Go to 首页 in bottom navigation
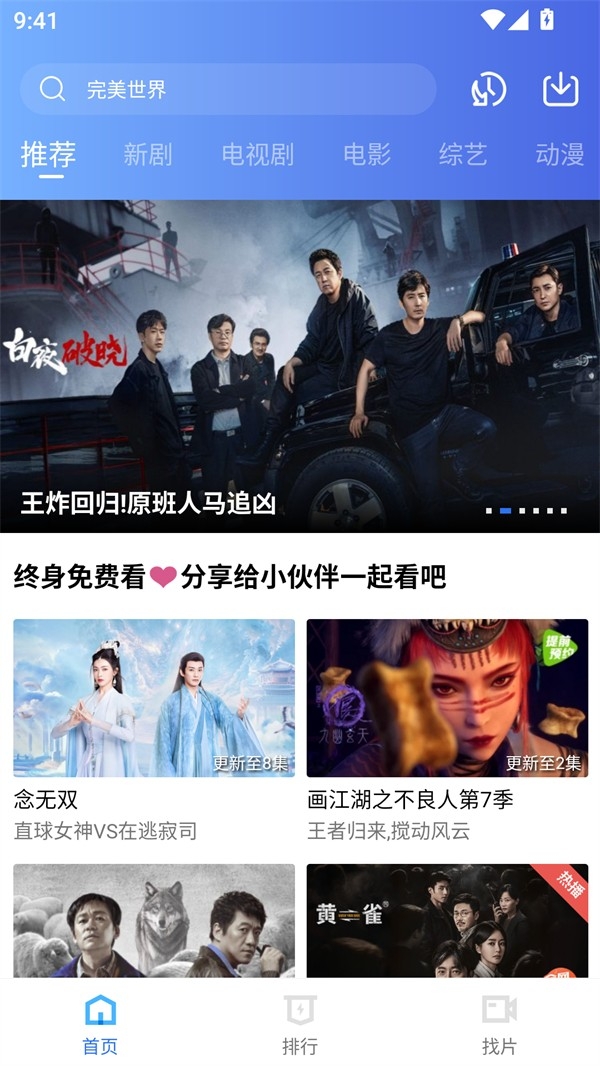This screenshot has width=600, height=1066. (x=100, y=1024)
